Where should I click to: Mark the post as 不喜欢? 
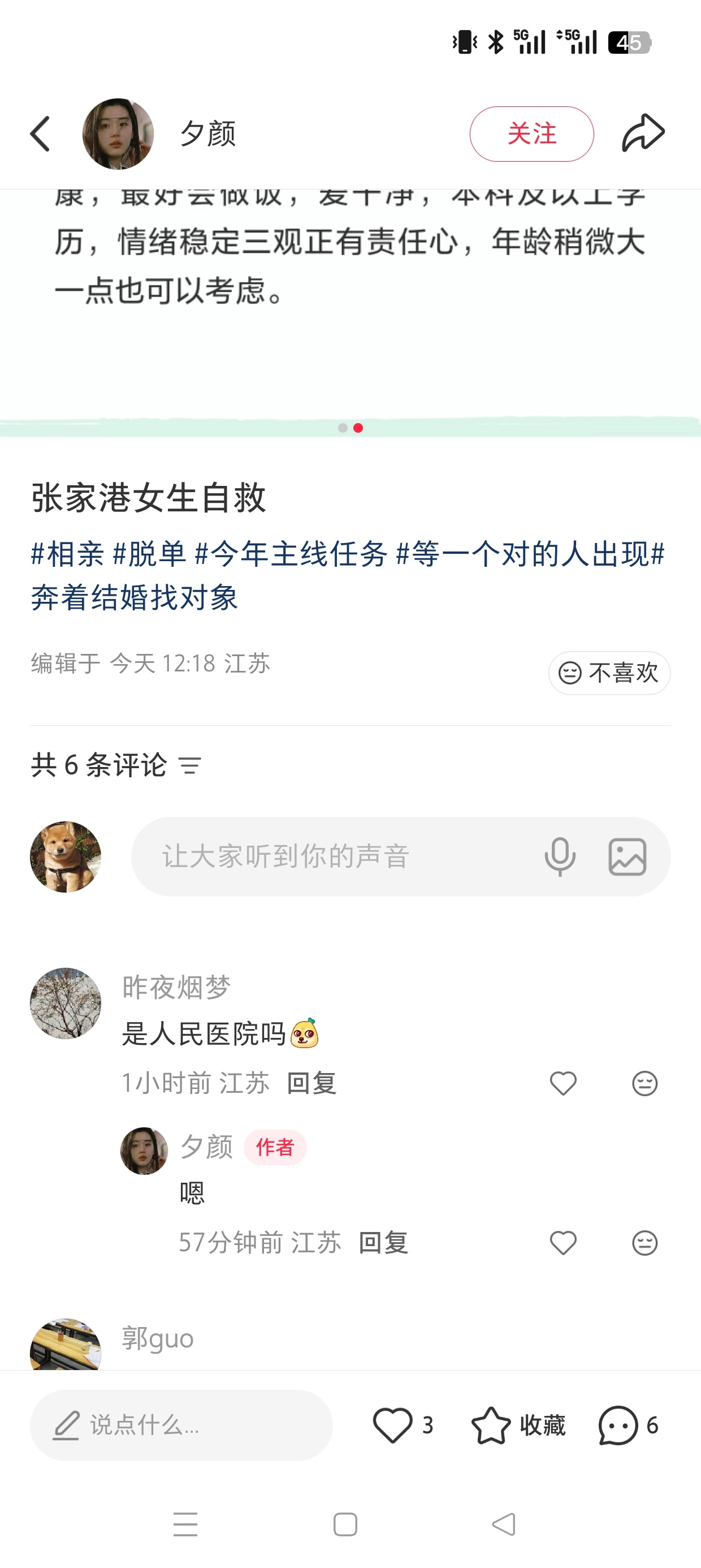(x=609, y=673)
